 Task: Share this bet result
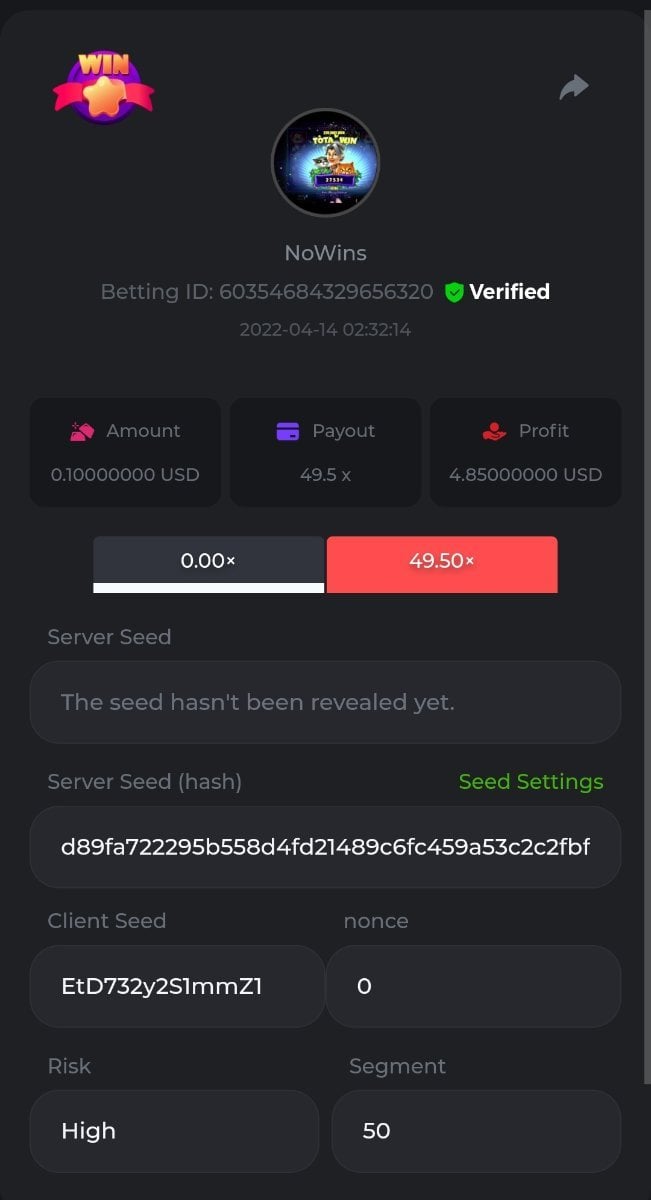574,88
